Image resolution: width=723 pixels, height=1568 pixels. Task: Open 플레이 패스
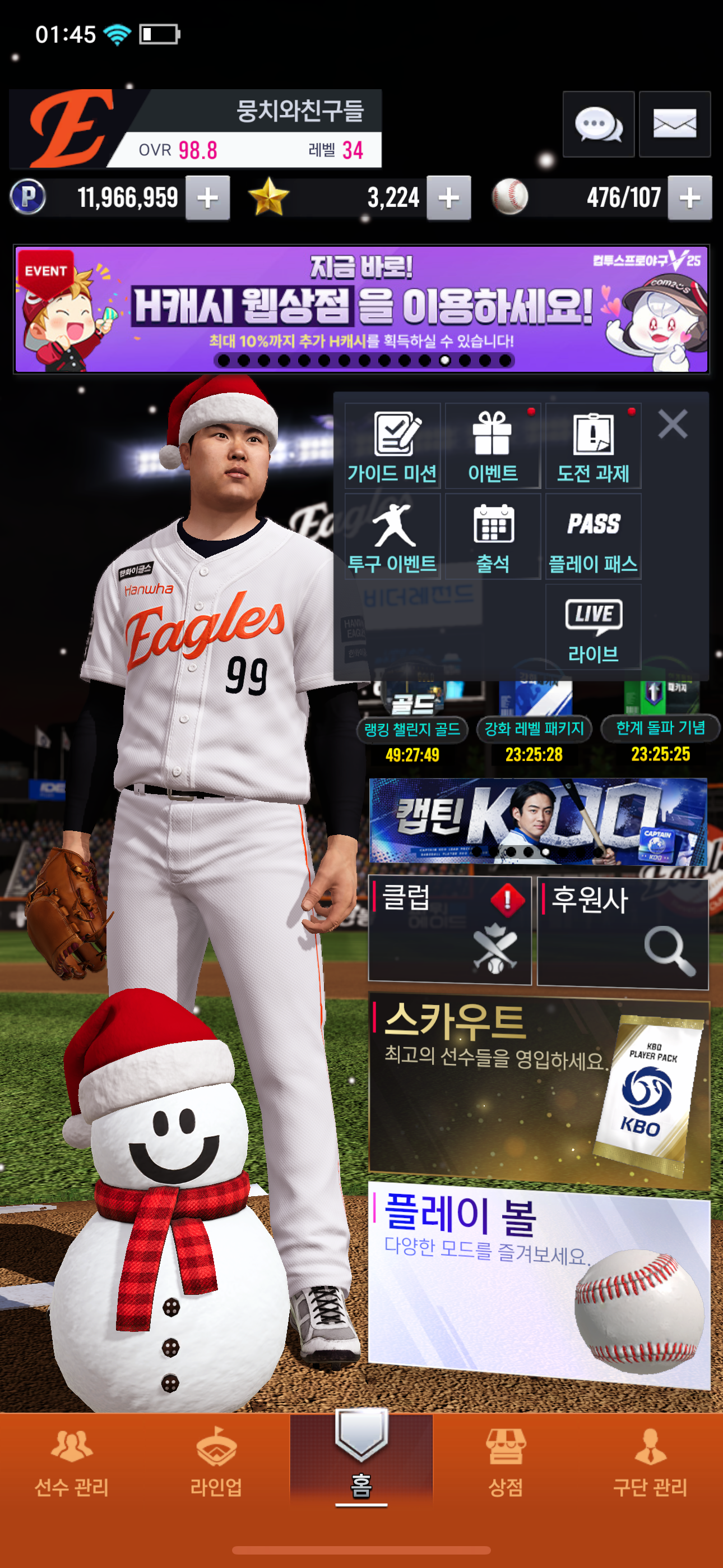(593, 537)
